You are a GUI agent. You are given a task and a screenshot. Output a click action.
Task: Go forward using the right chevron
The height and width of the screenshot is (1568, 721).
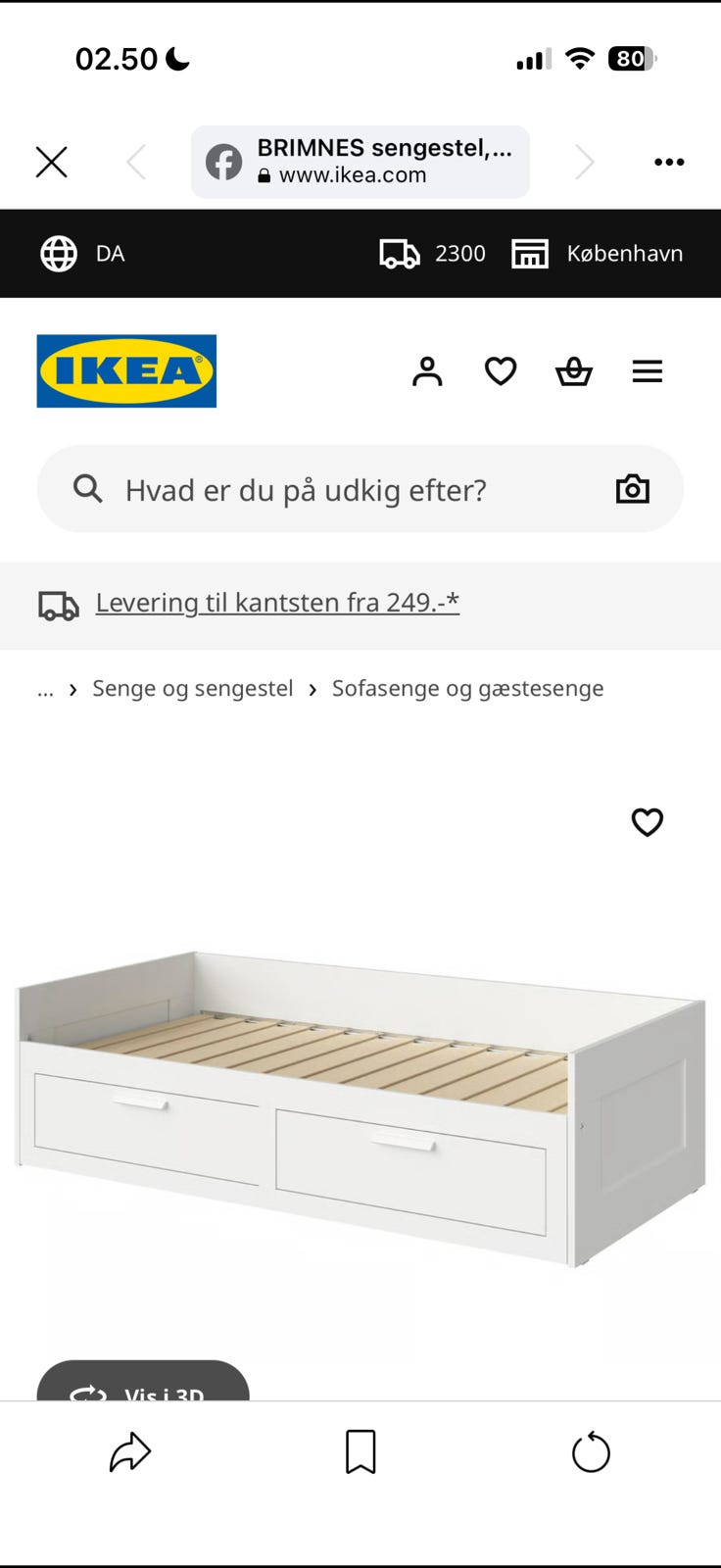[x=585, y=162]
